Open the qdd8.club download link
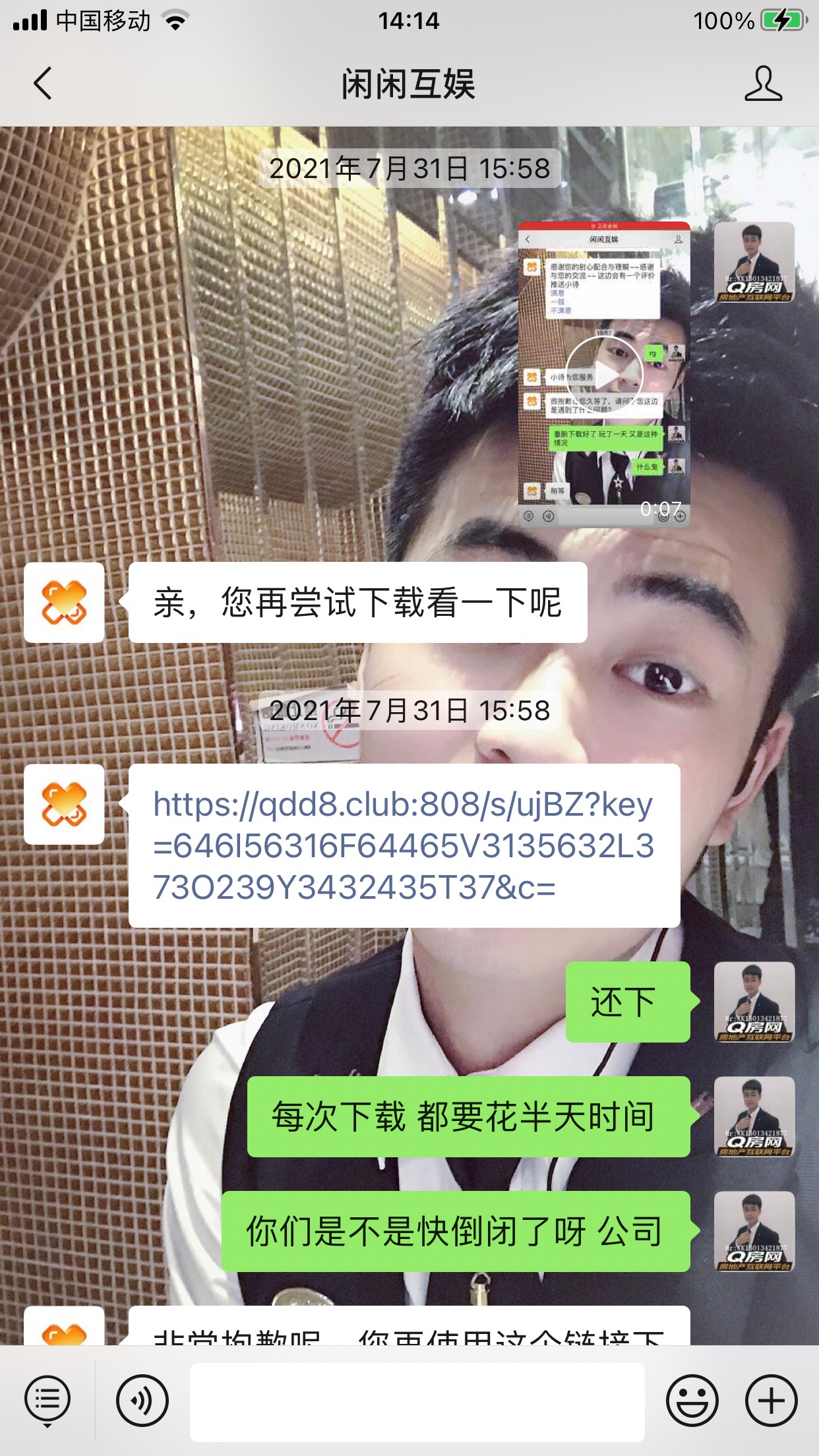 point(404,845)
